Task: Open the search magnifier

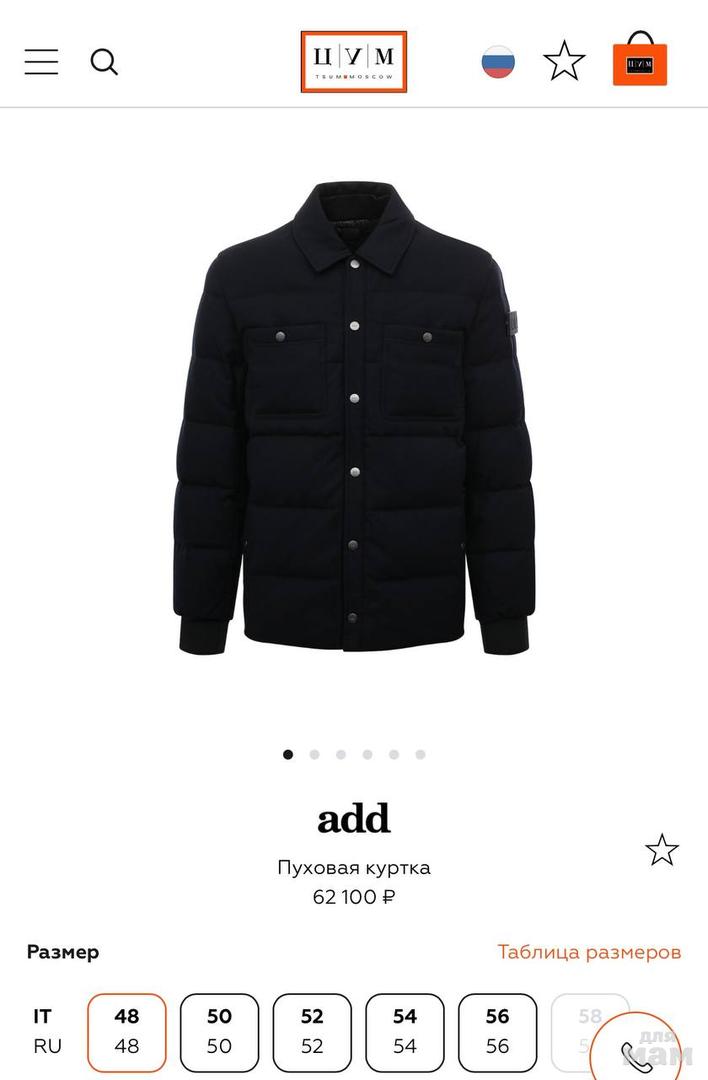Action: click(x=104, y=62)
